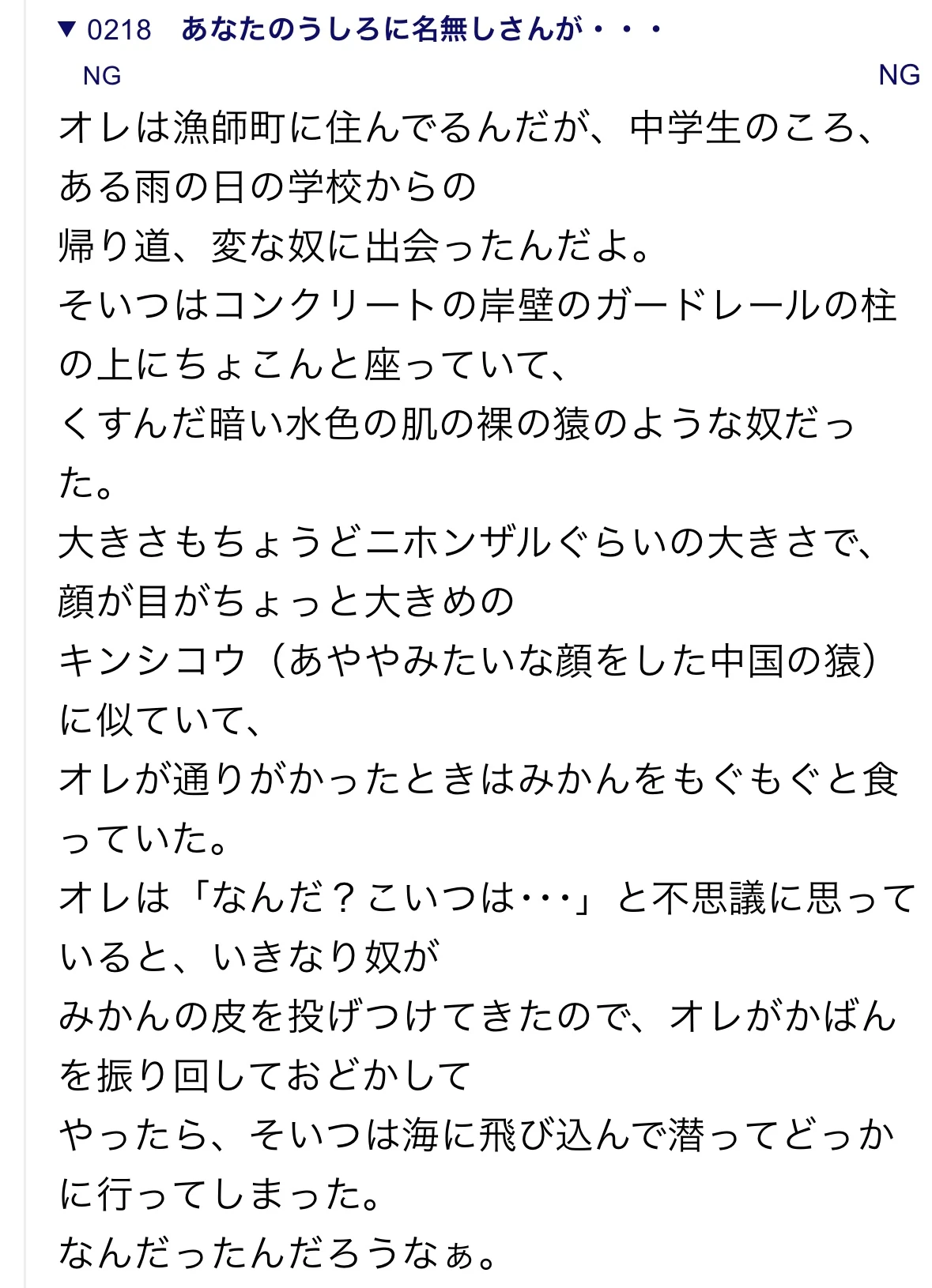932x1288 pixels.
Task: Tap the left NG link under post 0218
Action: coord(102,76)
